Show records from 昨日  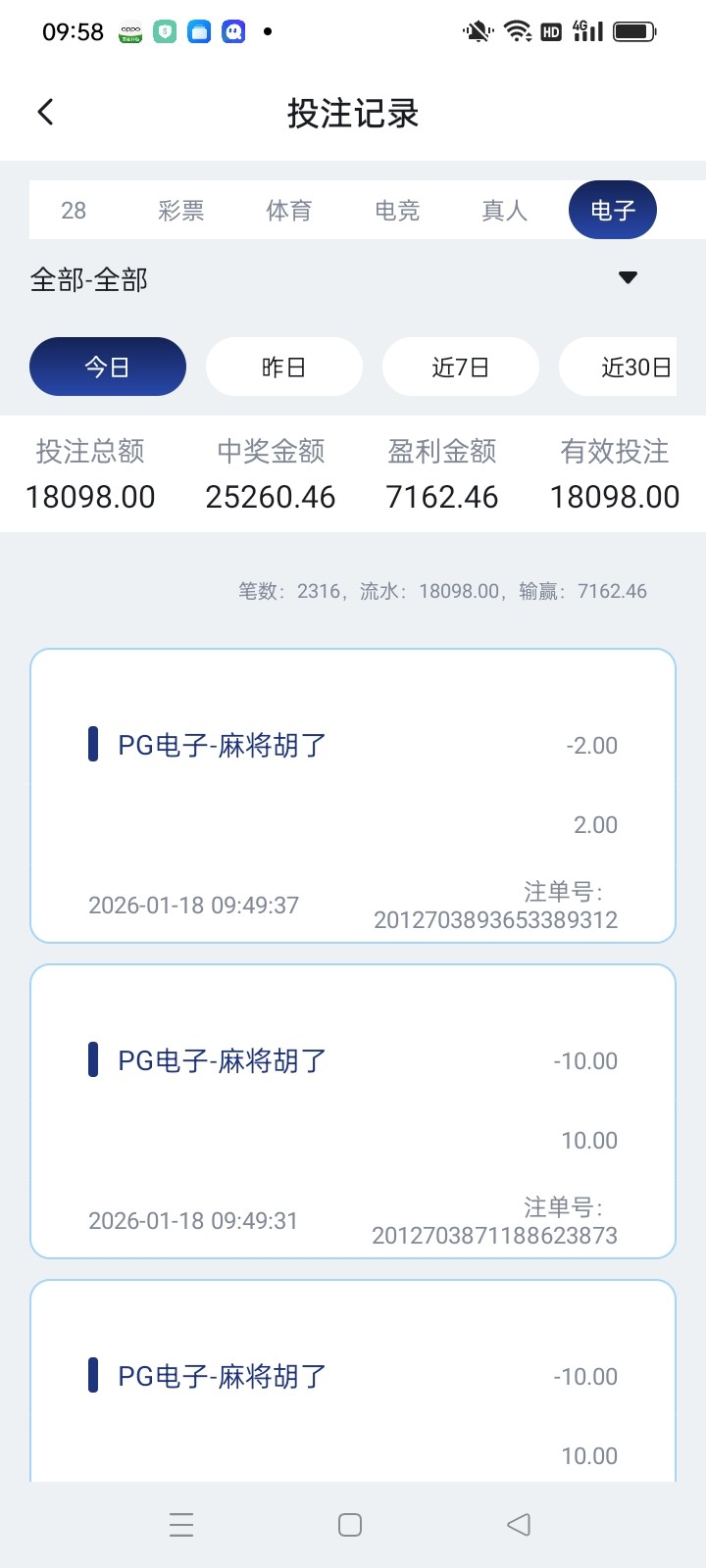284,367
